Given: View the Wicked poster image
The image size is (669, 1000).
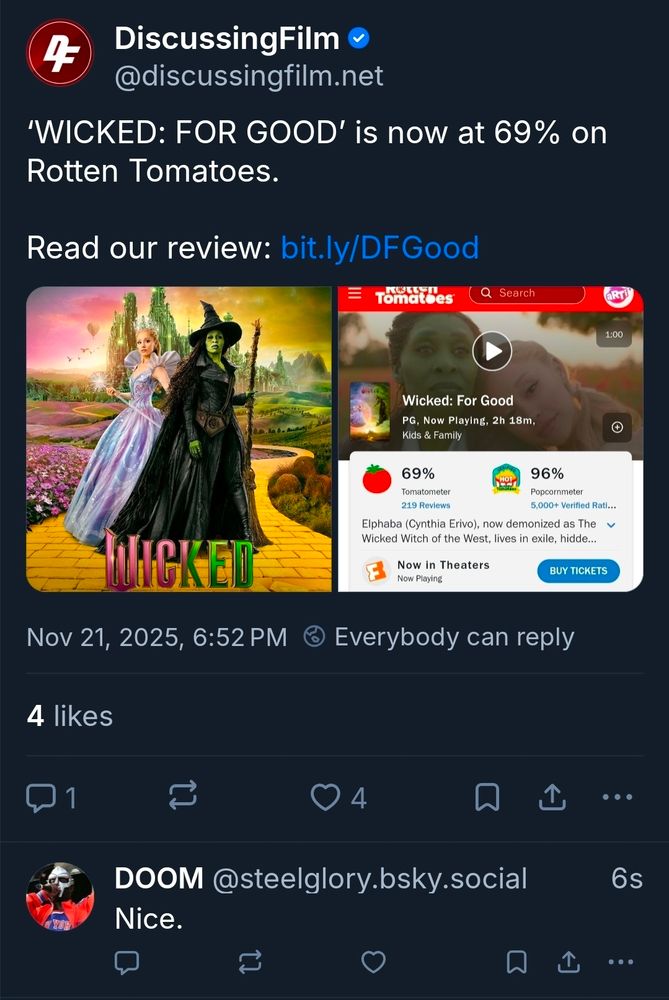Looking at the screenshot, I should 179,439.
